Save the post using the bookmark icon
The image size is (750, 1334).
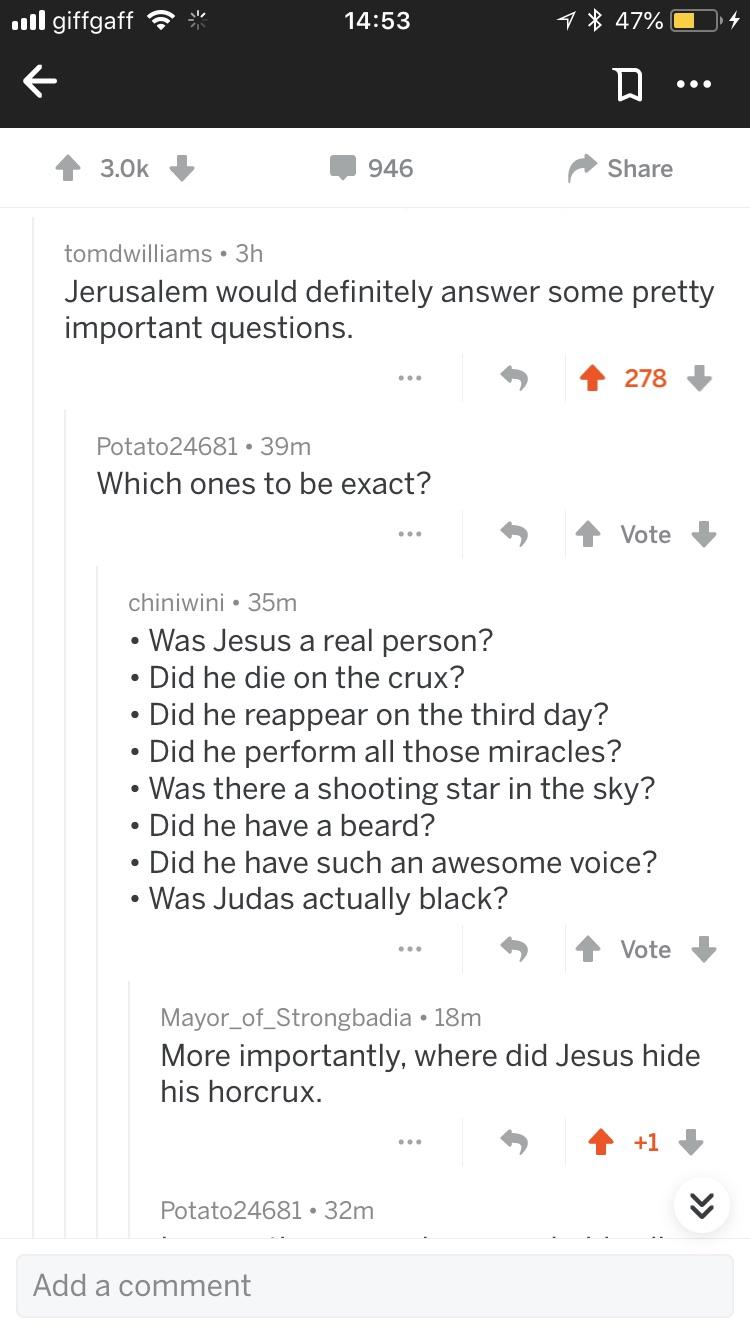click(629, 82)
